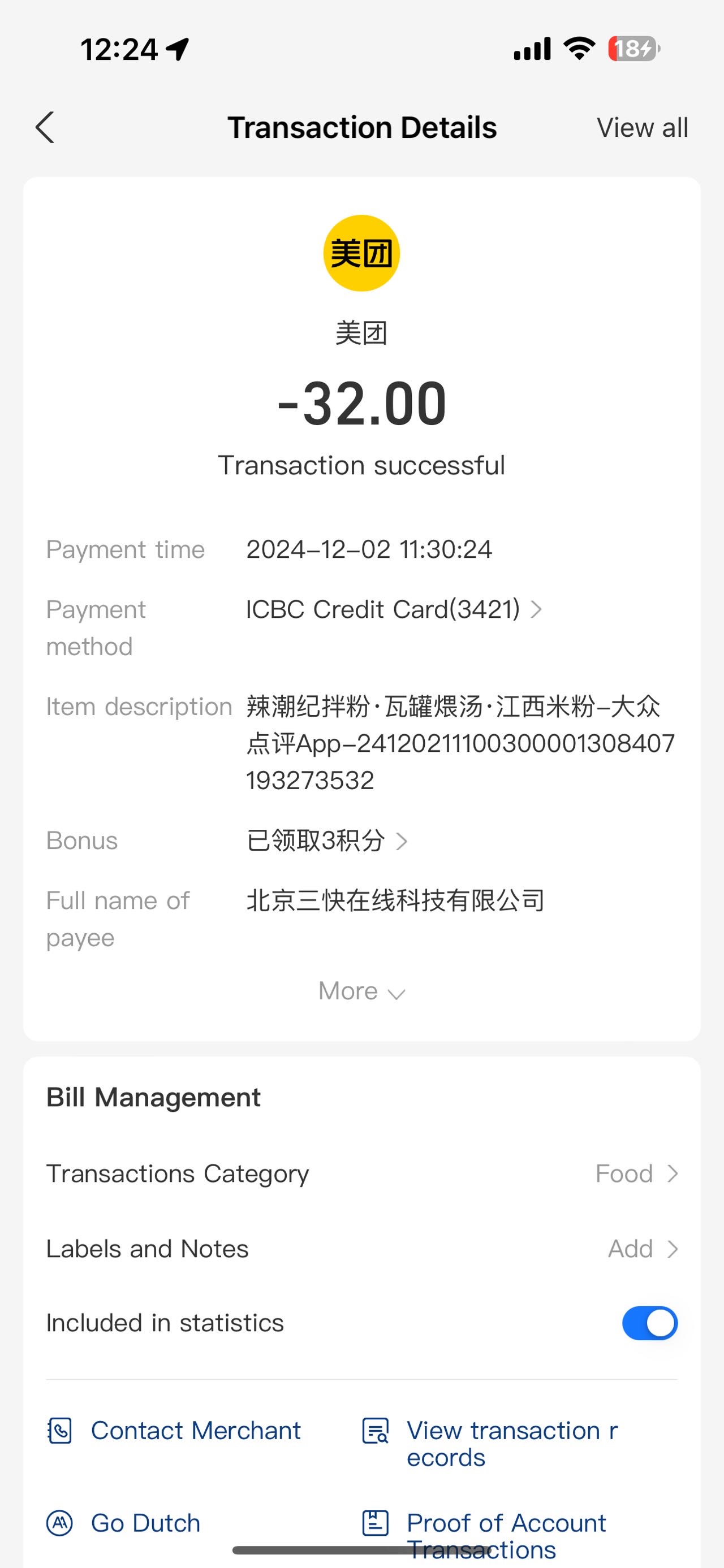The width and height of the screenshot is (724, 1568).
Task: Open the ICBC Credit Card(3421) payment method
Action: pyautogui.click(x=394, y=609)
